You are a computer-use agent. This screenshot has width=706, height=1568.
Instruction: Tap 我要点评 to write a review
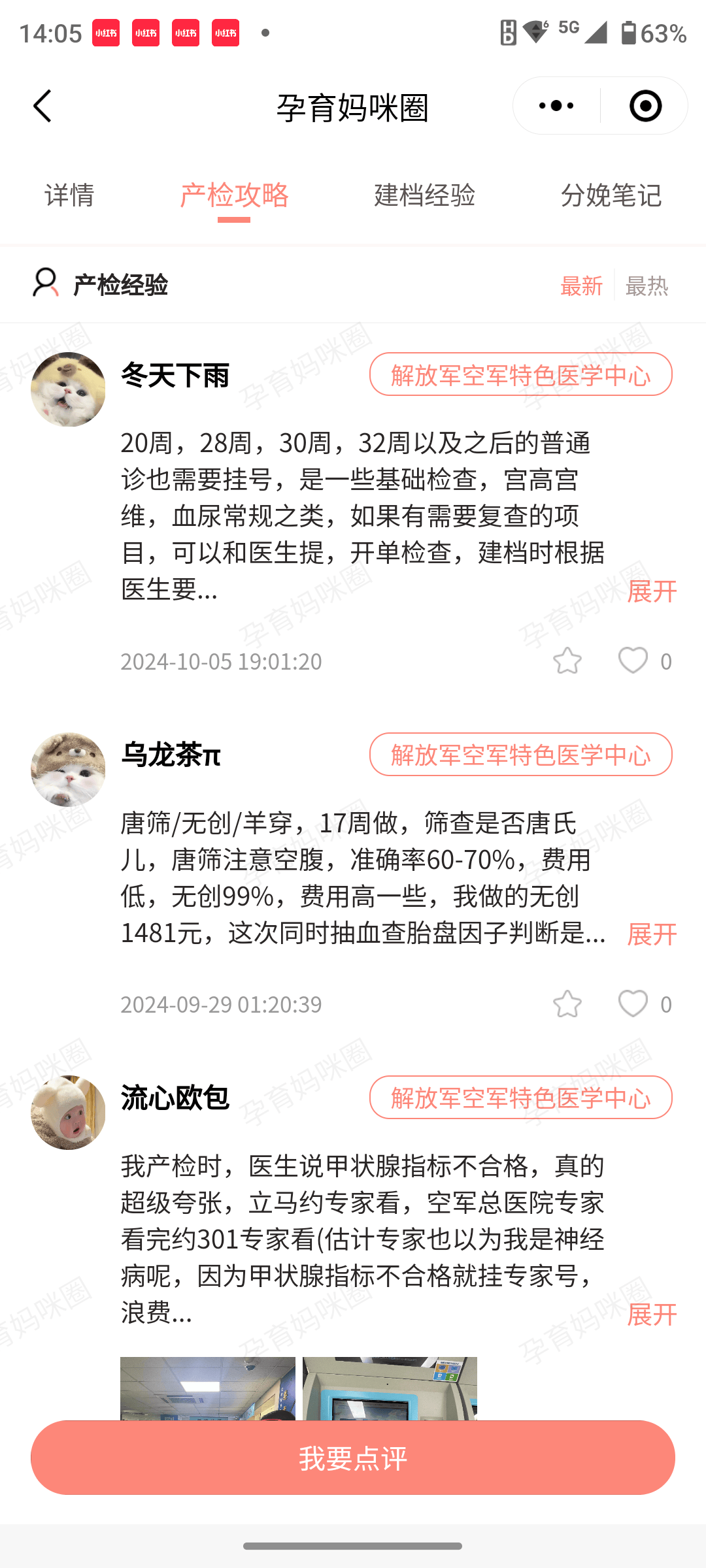point(353,1458)
